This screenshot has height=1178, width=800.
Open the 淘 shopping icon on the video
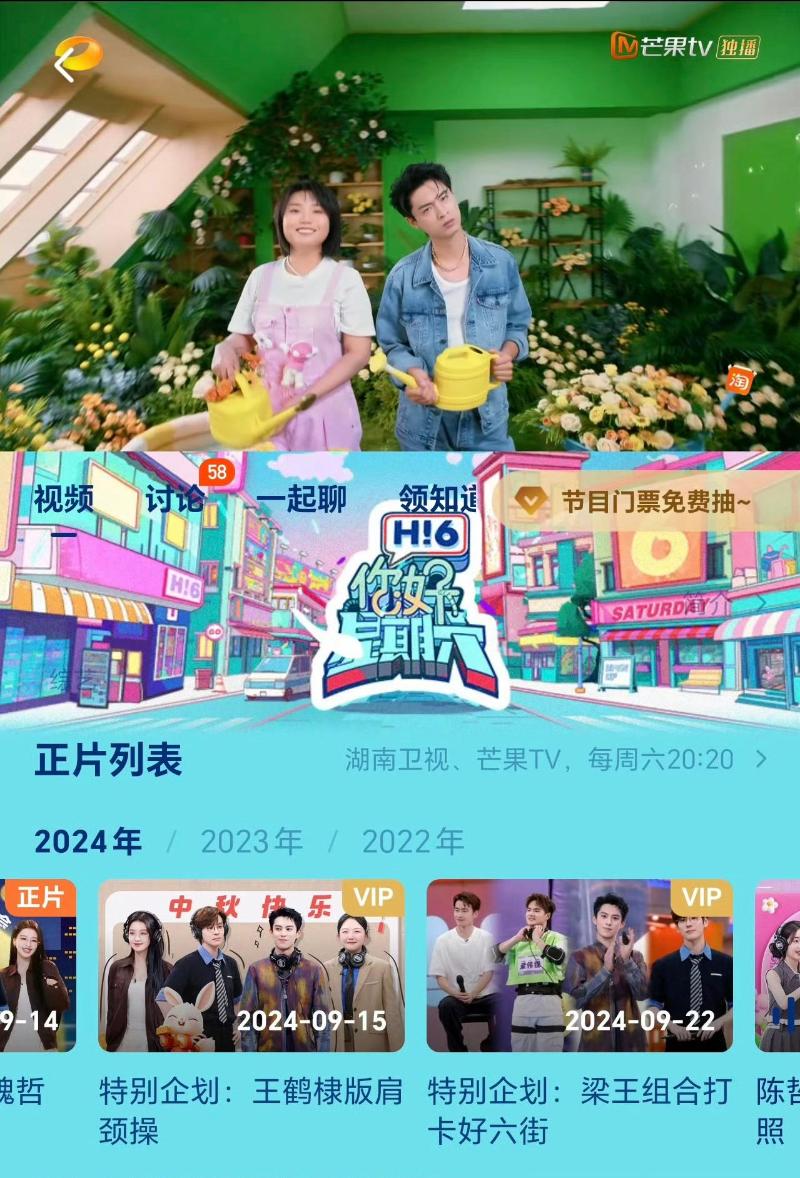[740, 380]
